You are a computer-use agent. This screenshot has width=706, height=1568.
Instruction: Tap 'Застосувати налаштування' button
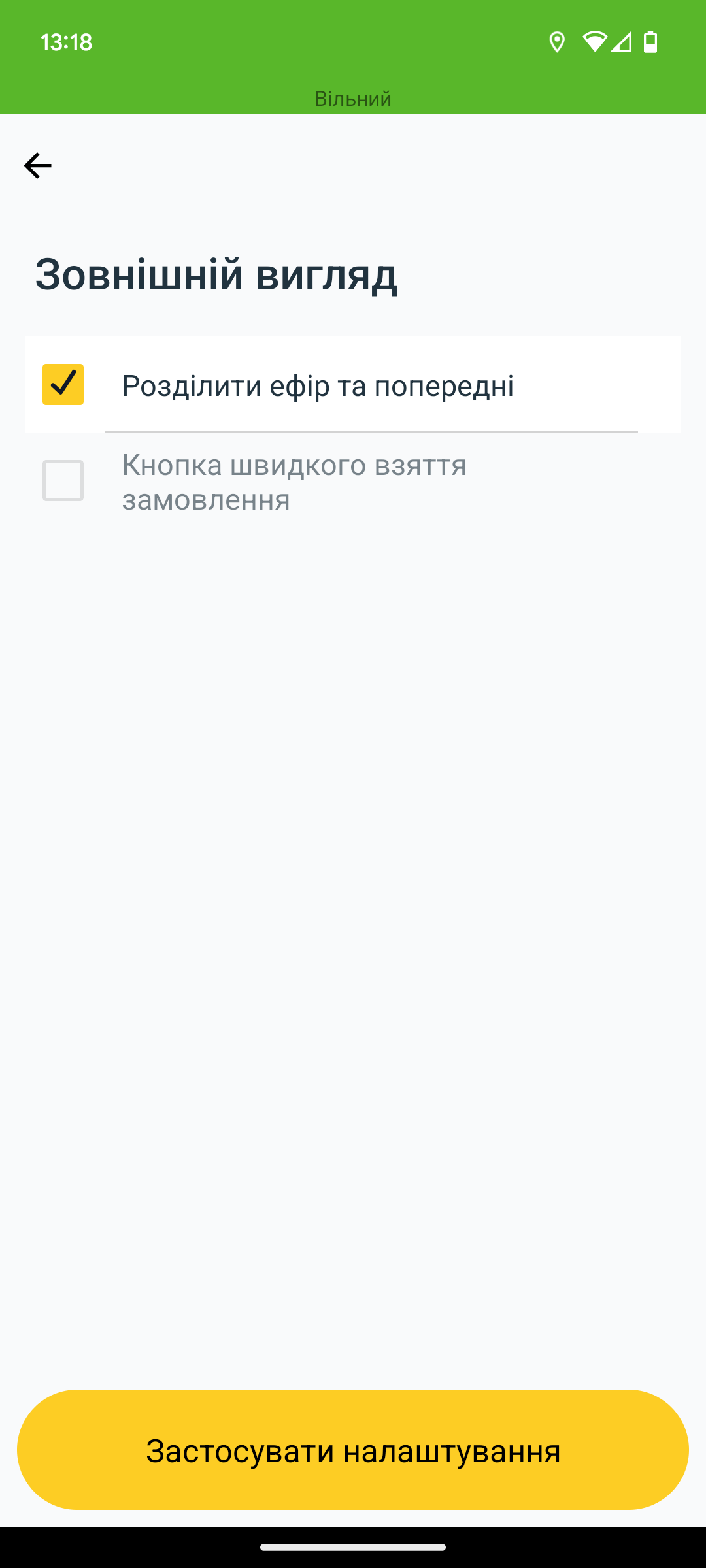[x=353, y=1450]
